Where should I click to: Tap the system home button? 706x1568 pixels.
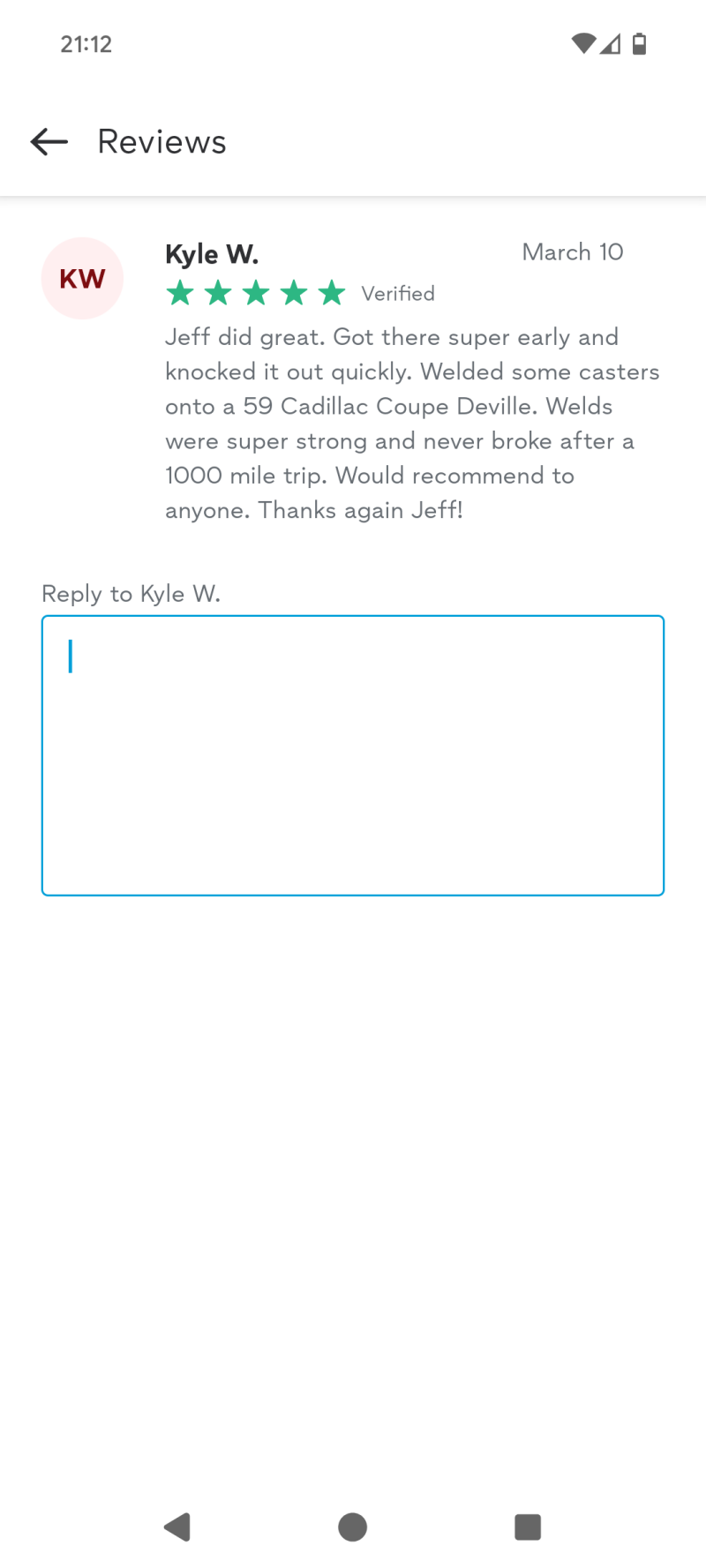(352, 1527)
